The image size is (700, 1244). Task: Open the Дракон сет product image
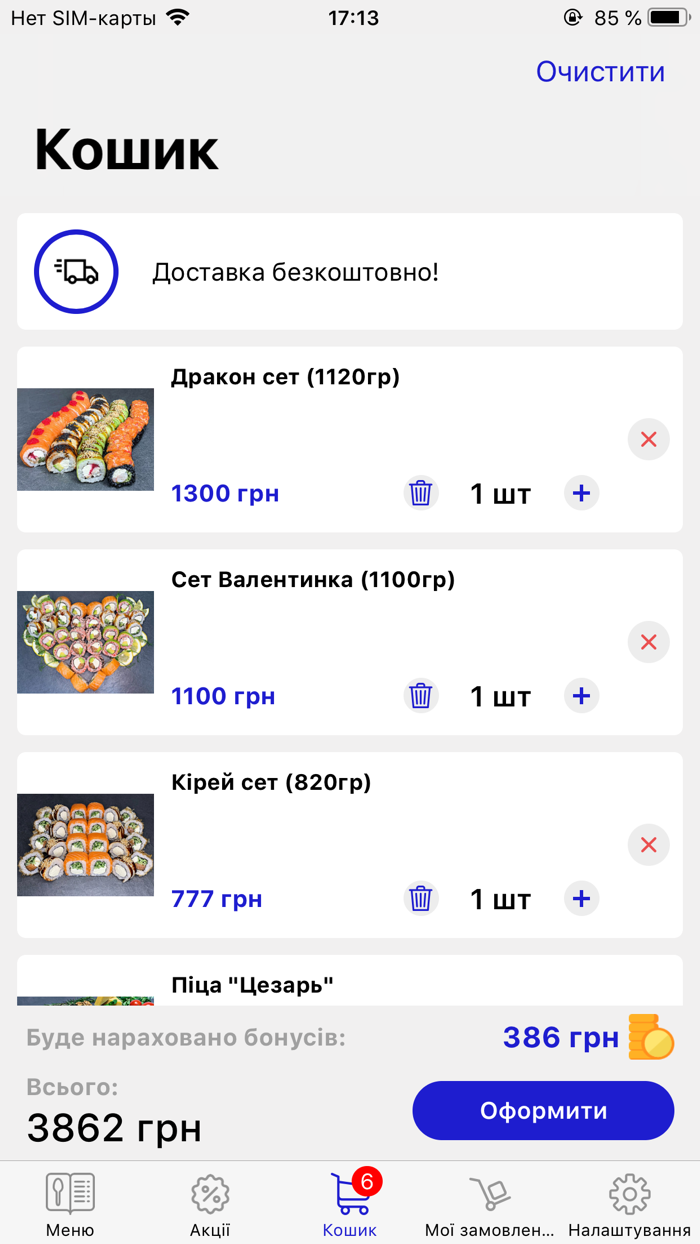click(86, 439)
